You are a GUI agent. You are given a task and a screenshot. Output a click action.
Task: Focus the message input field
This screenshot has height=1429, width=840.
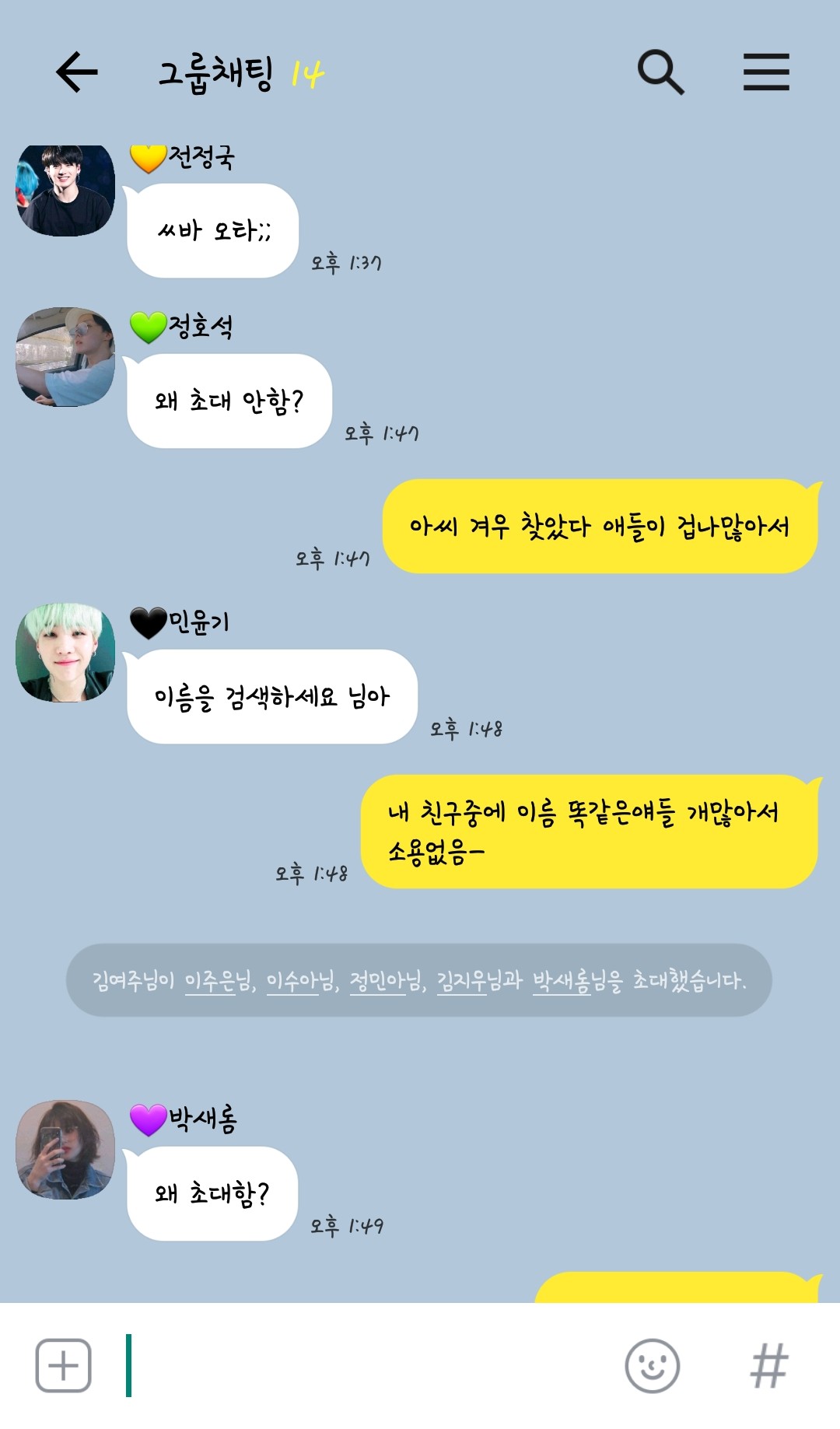point(366,1365)
